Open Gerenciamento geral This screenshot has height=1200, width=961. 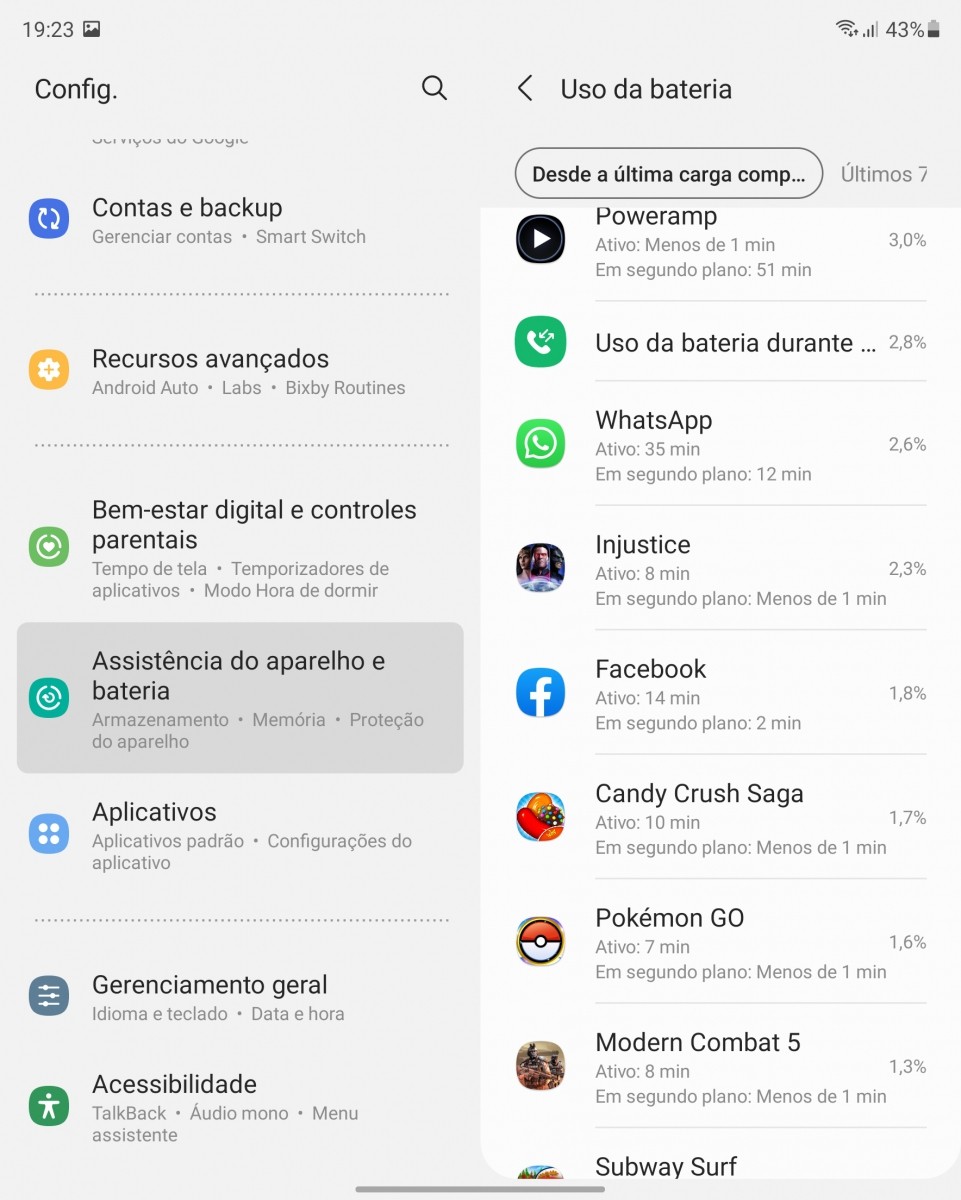240,997
